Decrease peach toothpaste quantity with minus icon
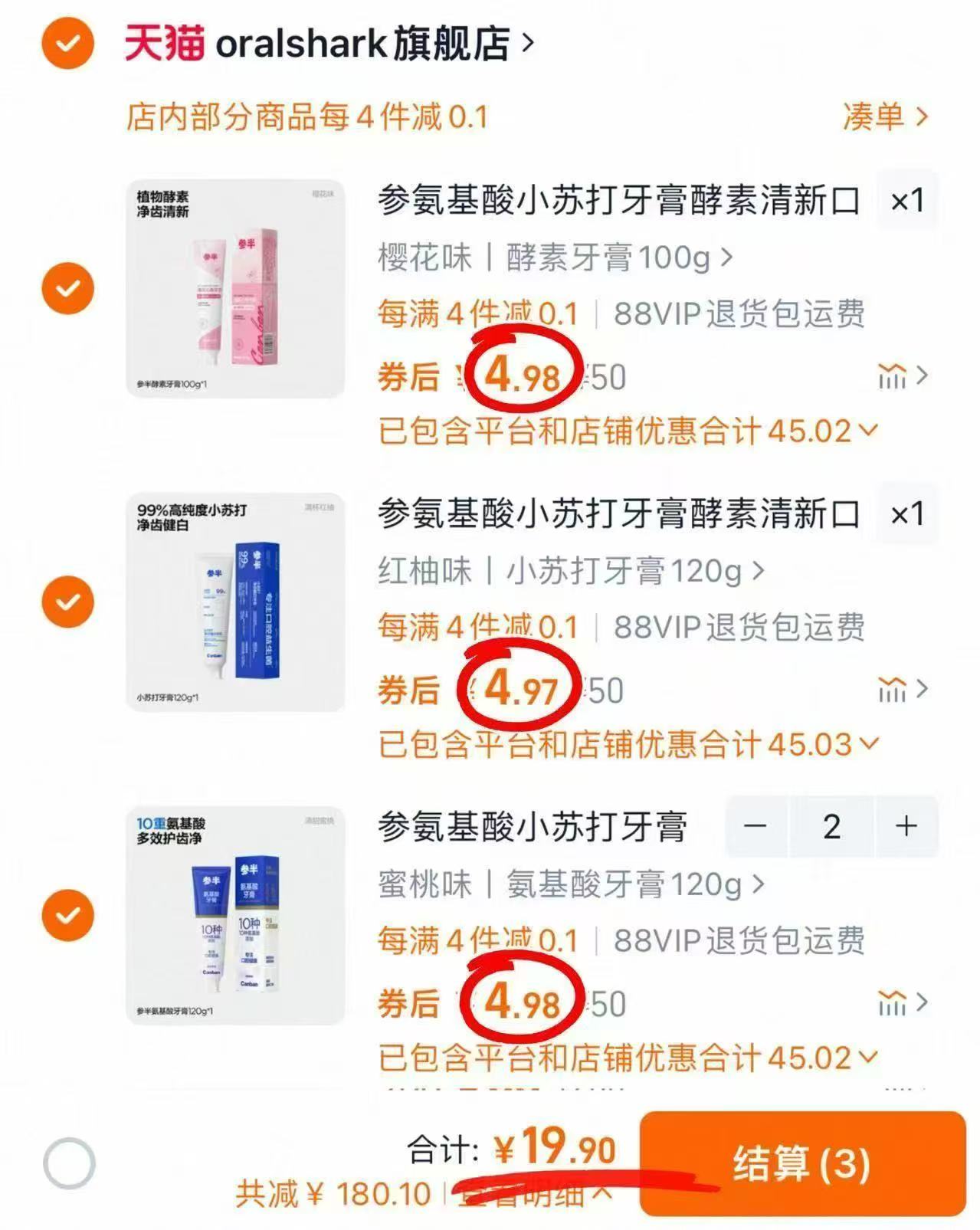The height and width of the screenshot is (1230, 980). tap(755, 826)
